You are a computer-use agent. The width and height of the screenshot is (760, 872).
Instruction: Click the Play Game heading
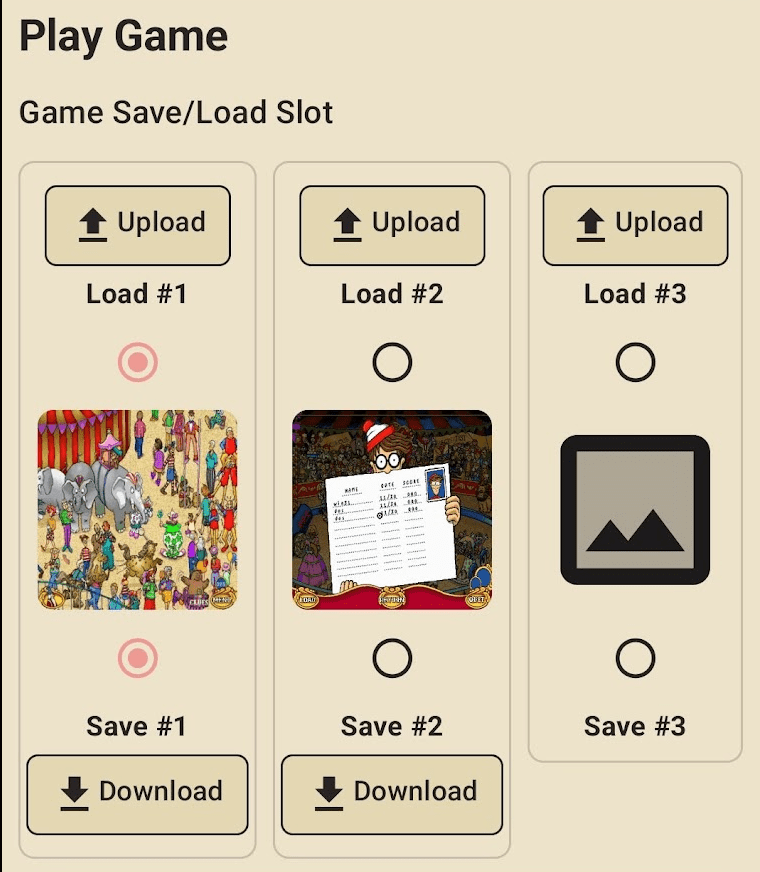[122, 36]
